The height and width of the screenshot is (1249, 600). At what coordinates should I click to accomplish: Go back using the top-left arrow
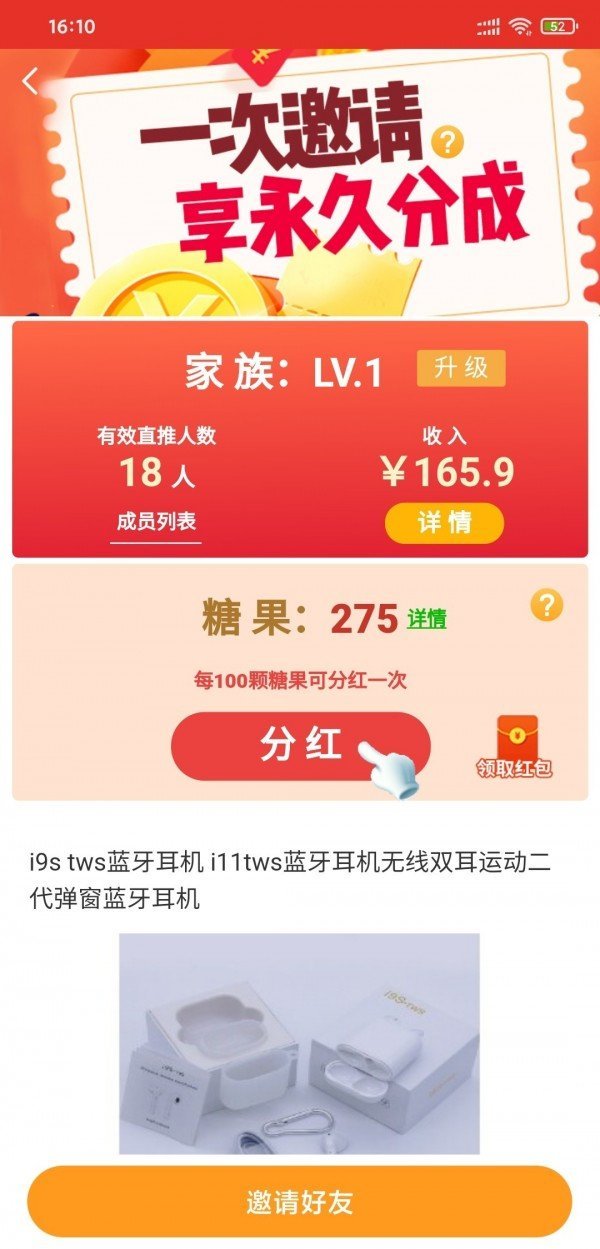30,81
